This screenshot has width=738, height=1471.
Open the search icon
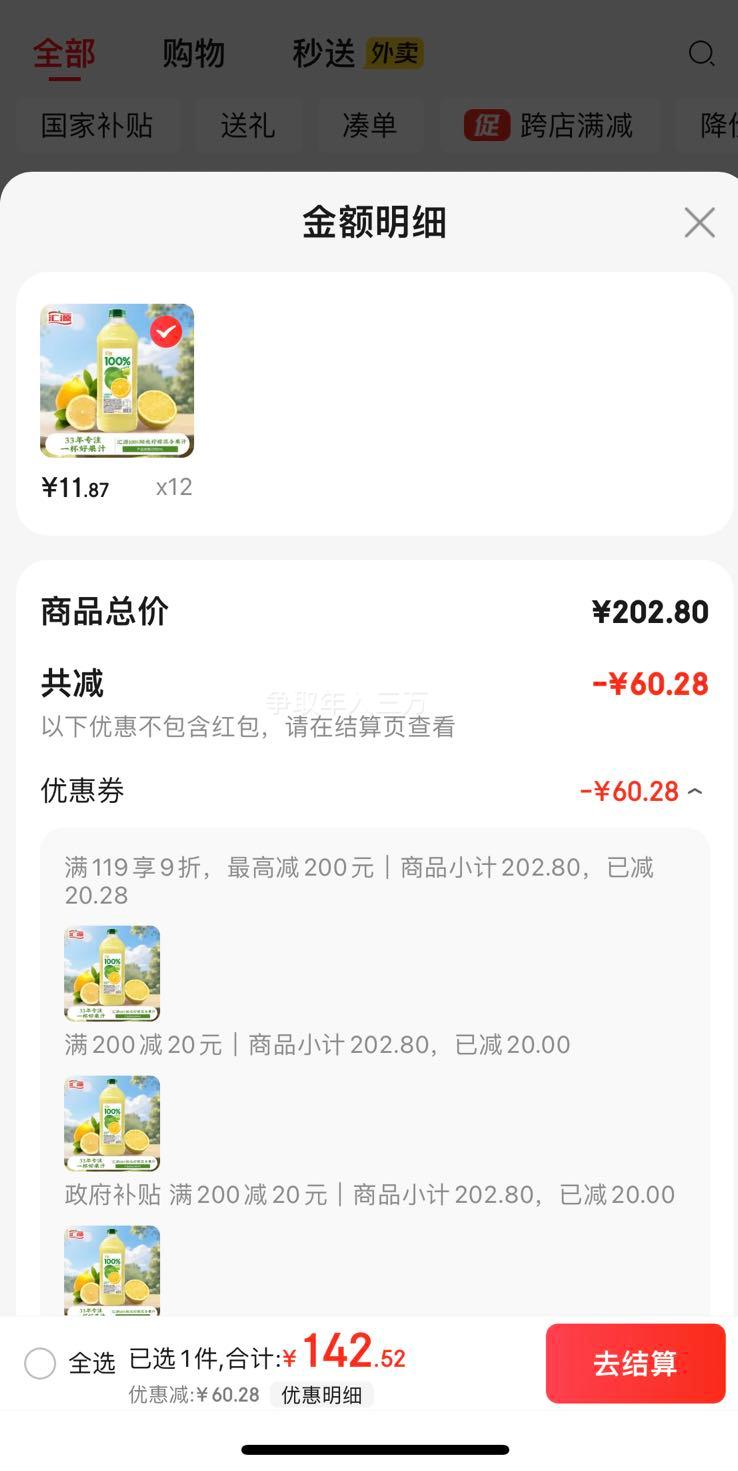click(x=702, y=53)
